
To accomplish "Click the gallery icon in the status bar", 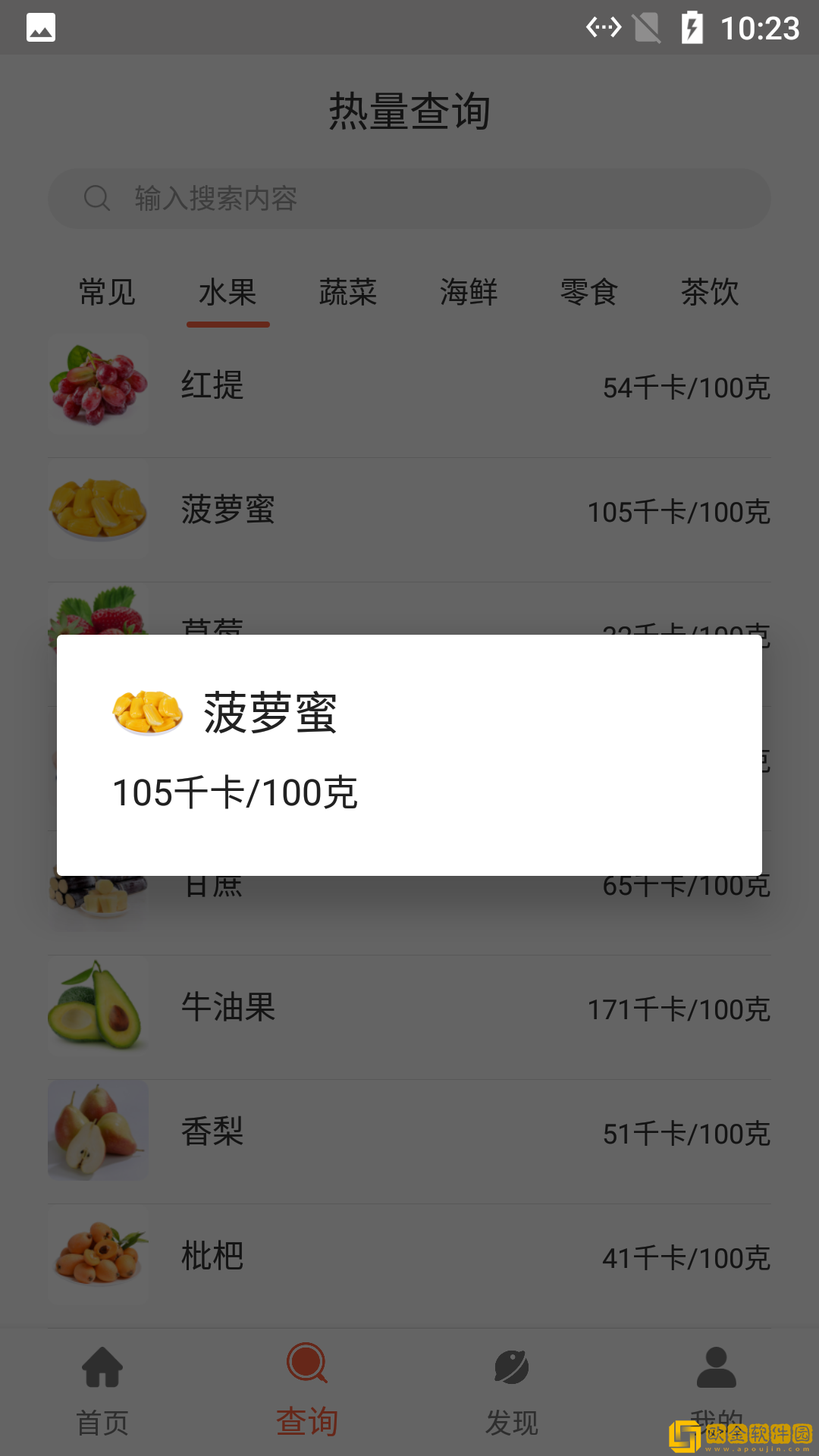I will [x=42, y=27].
